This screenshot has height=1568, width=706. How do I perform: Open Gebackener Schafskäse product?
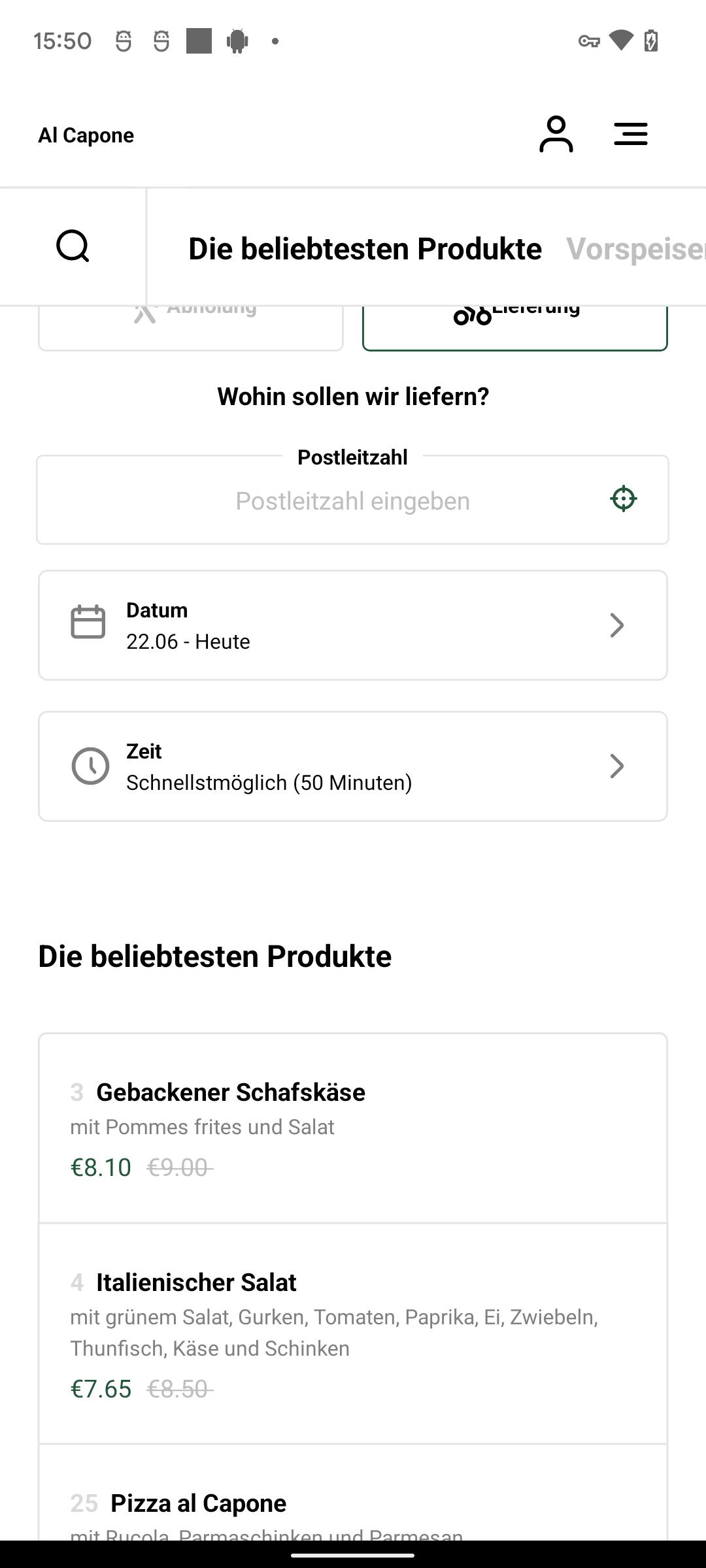tap(353, 1128)
